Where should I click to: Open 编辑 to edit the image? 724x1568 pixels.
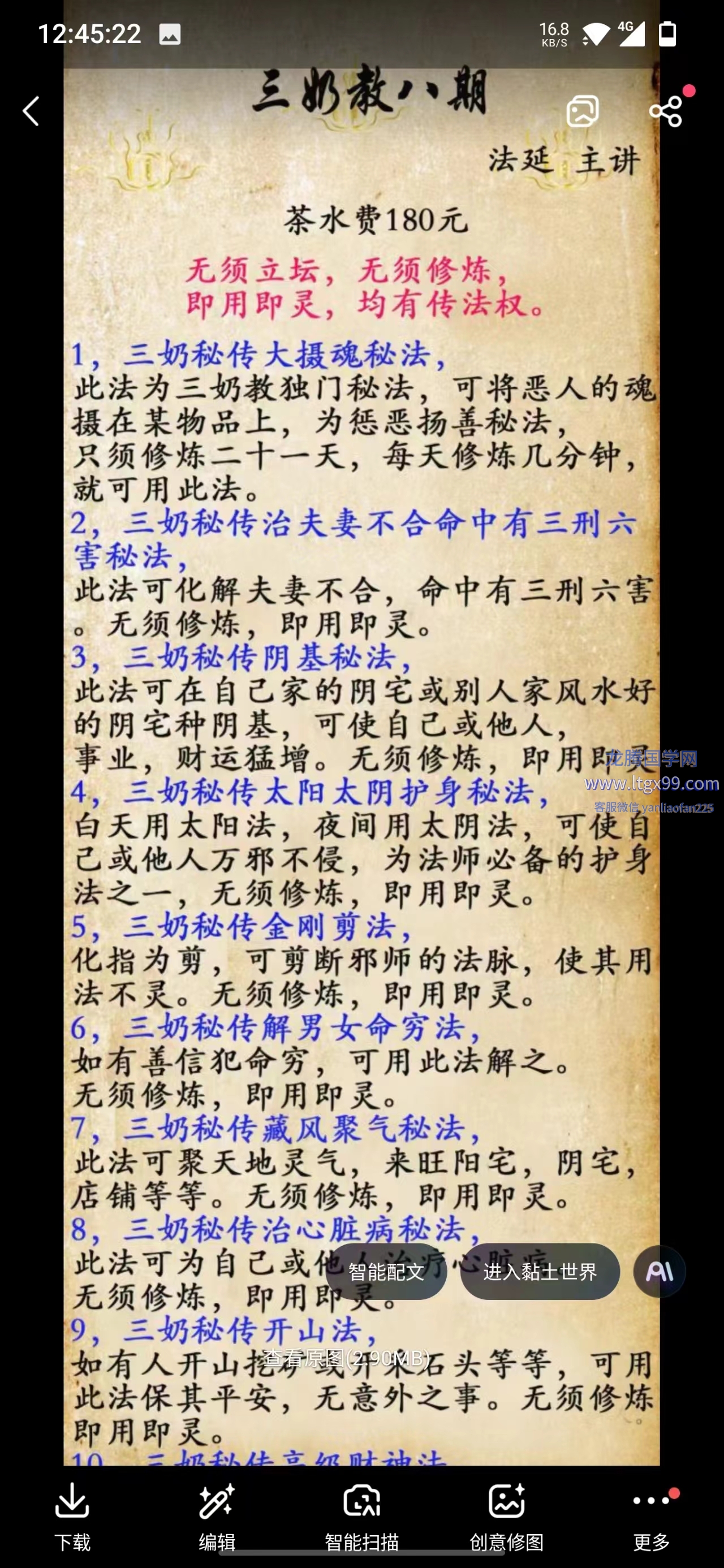coord(217,1515)
